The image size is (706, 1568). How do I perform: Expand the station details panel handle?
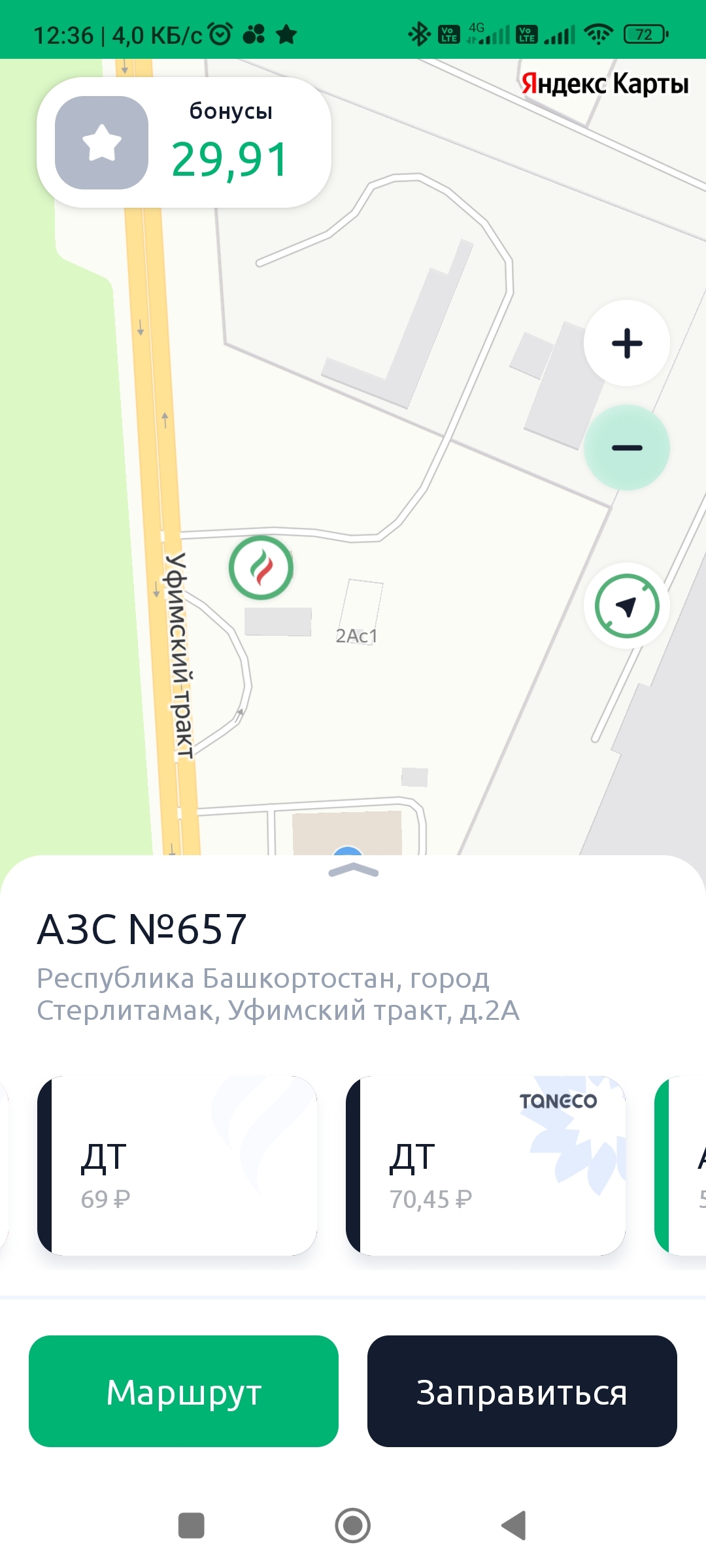(353, 870)
